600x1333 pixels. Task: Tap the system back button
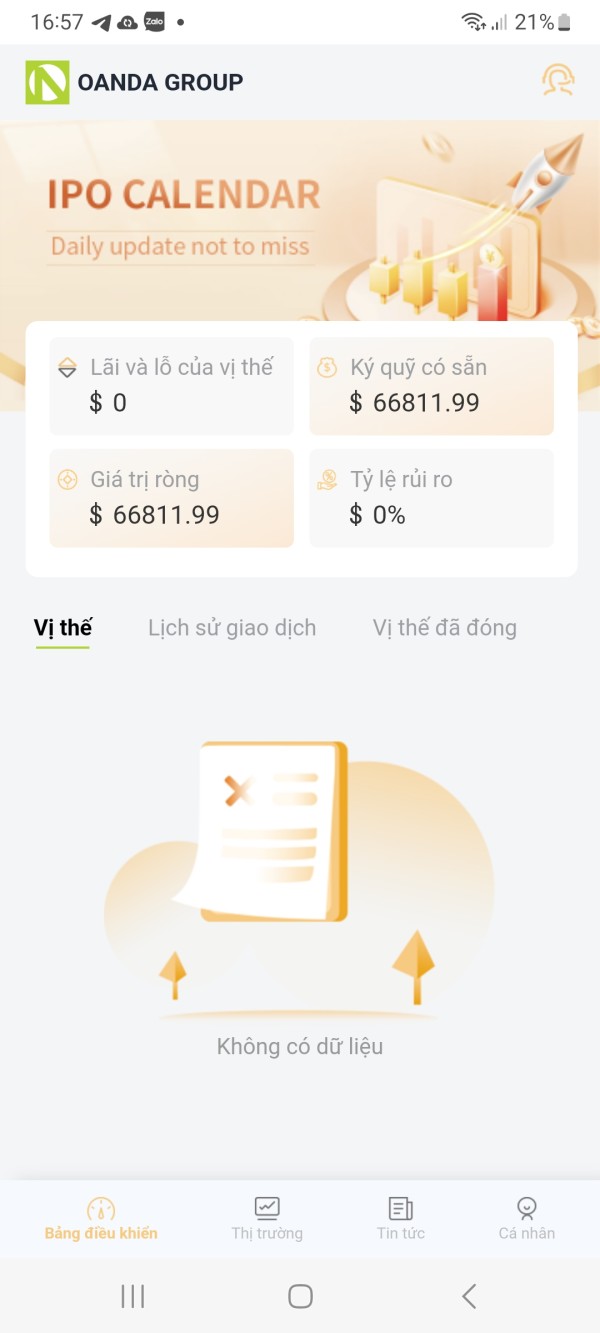tap(469, 1296)
